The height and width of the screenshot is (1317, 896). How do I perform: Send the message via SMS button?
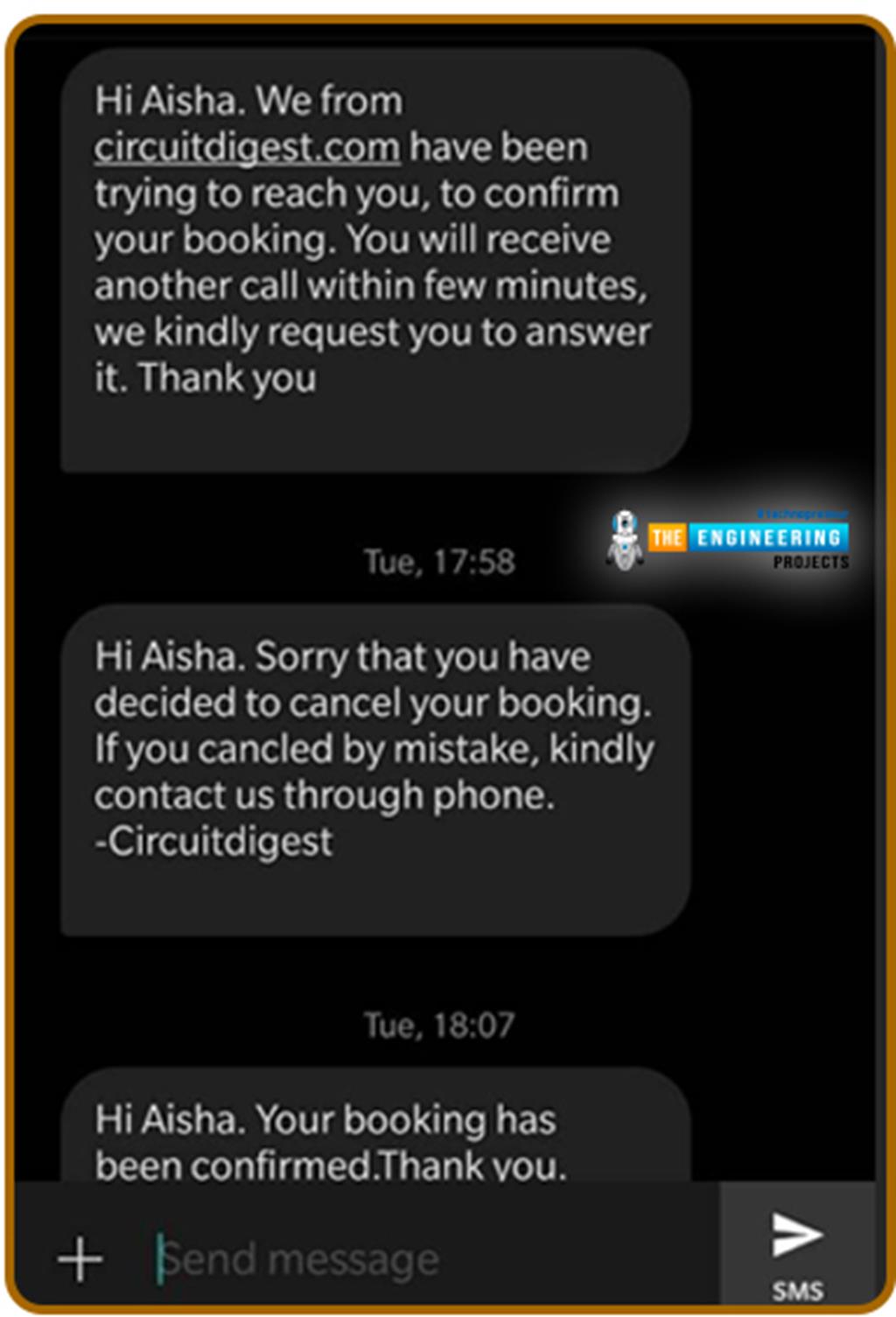click(x=797, y=1250)
